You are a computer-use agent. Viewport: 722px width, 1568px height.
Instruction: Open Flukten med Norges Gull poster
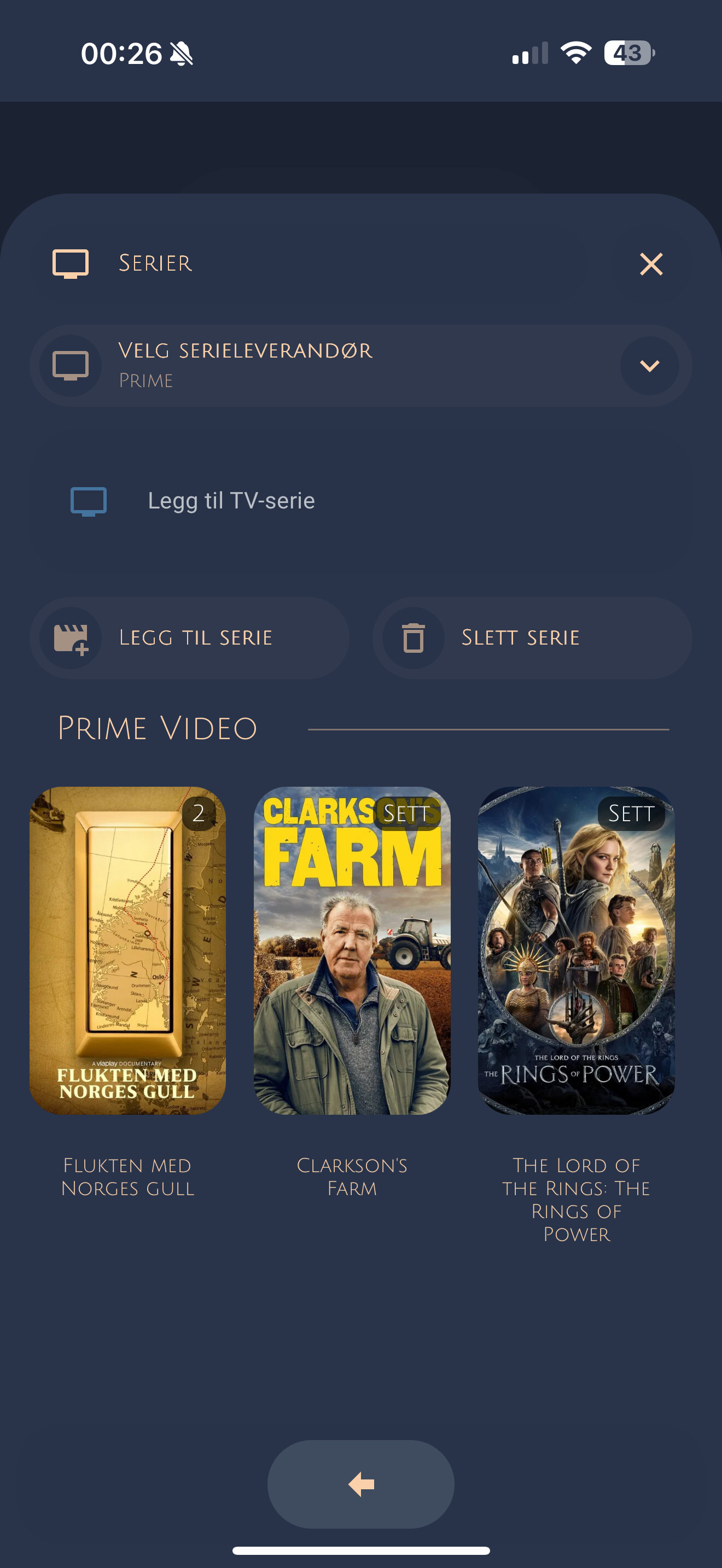[x=128, y=951]
